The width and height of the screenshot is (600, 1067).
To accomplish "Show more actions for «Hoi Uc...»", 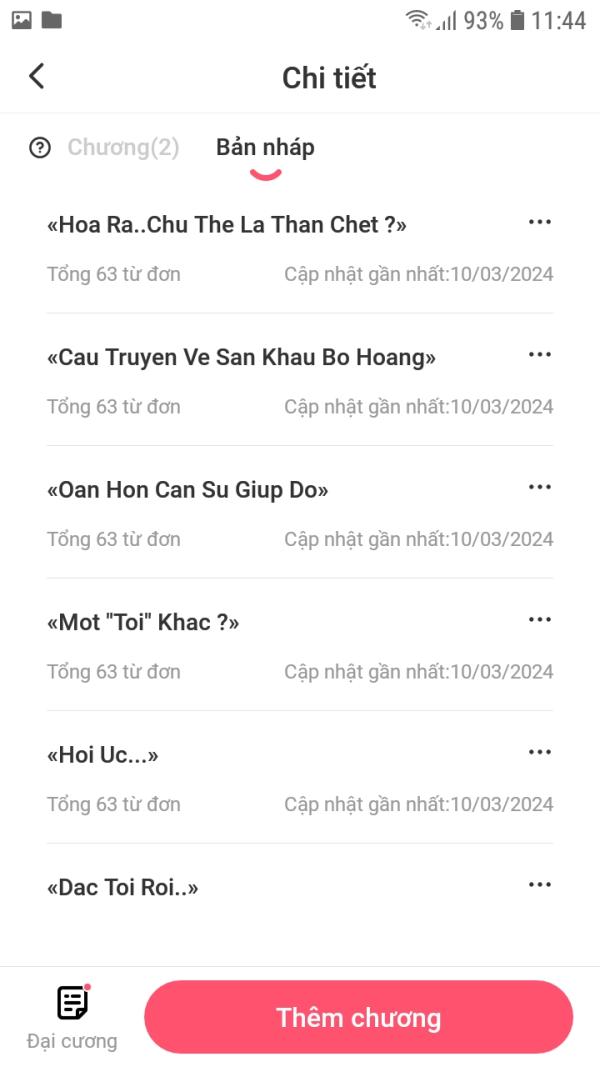I will point(540,752).
